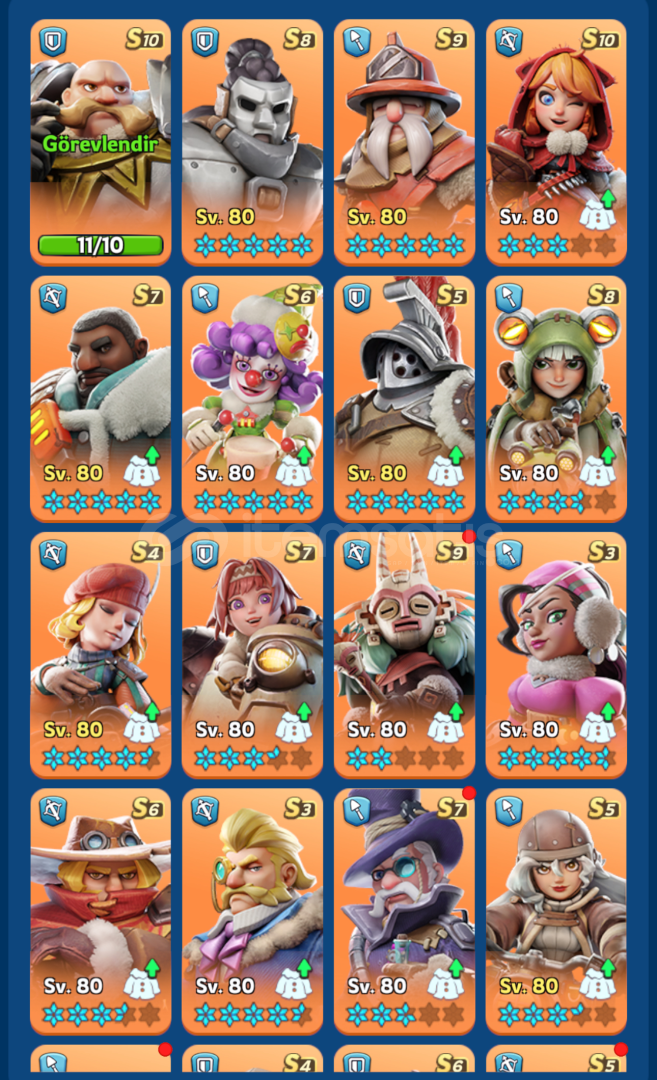The height and width of the screenshot is (1080, 657).
Task: Open the S6 cowboy hat goggles hero
Action: pos(101,911)
